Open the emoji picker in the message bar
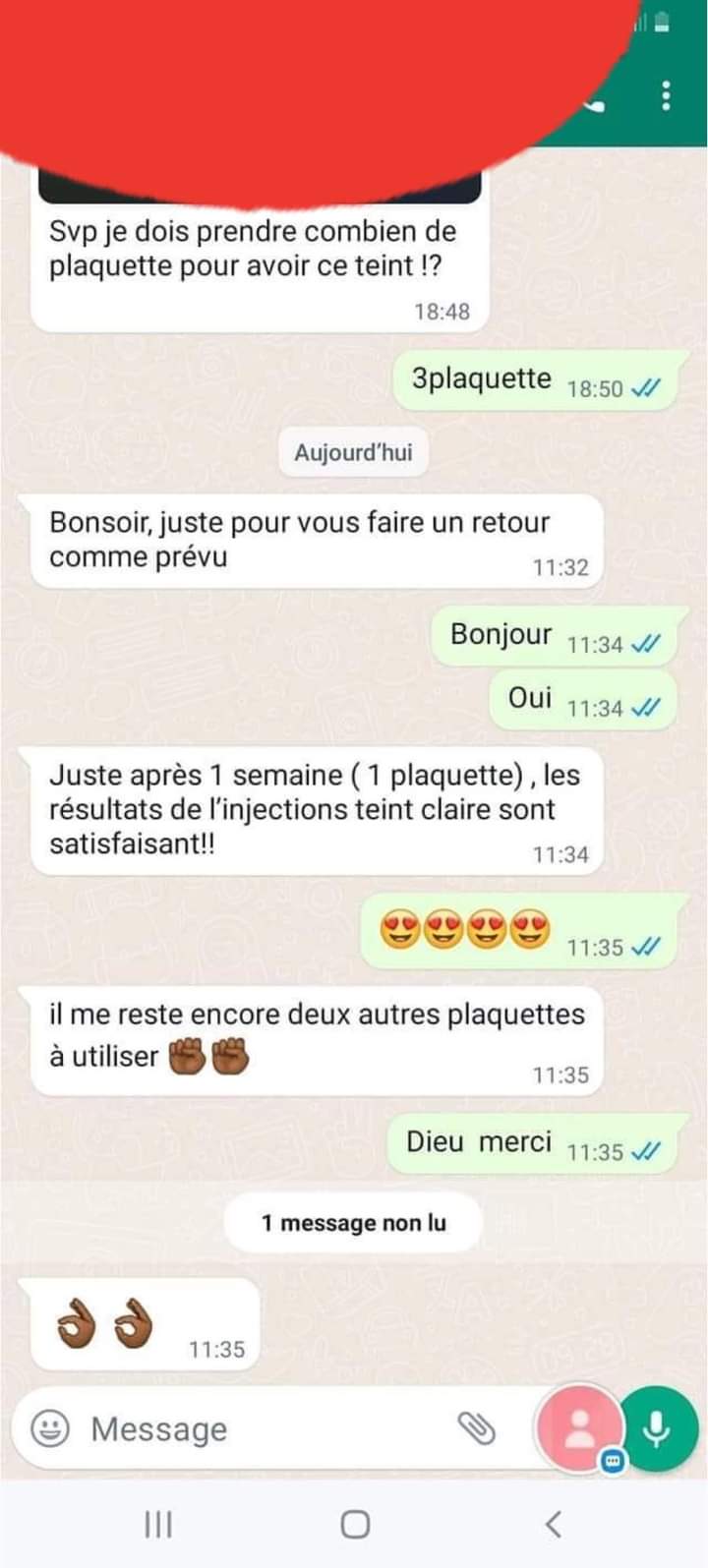The image size is (708, 1568). [x=49, y=1428]
